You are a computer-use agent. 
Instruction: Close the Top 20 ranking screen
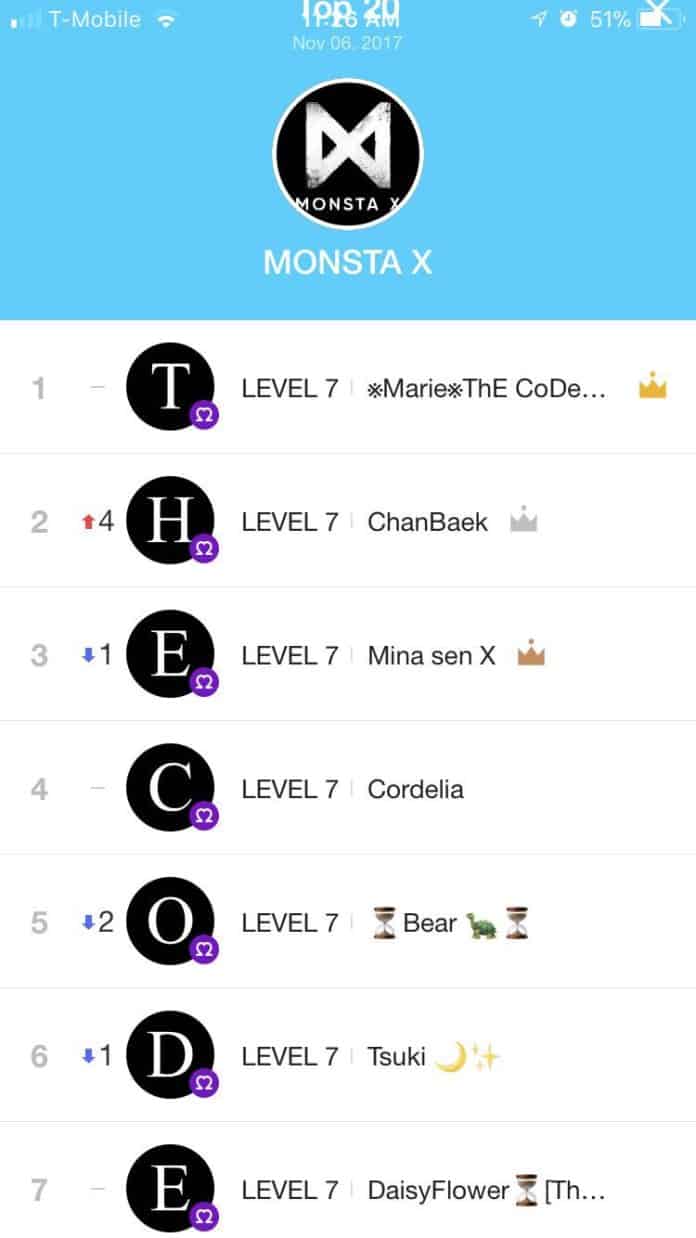click(x=657, y=12)
